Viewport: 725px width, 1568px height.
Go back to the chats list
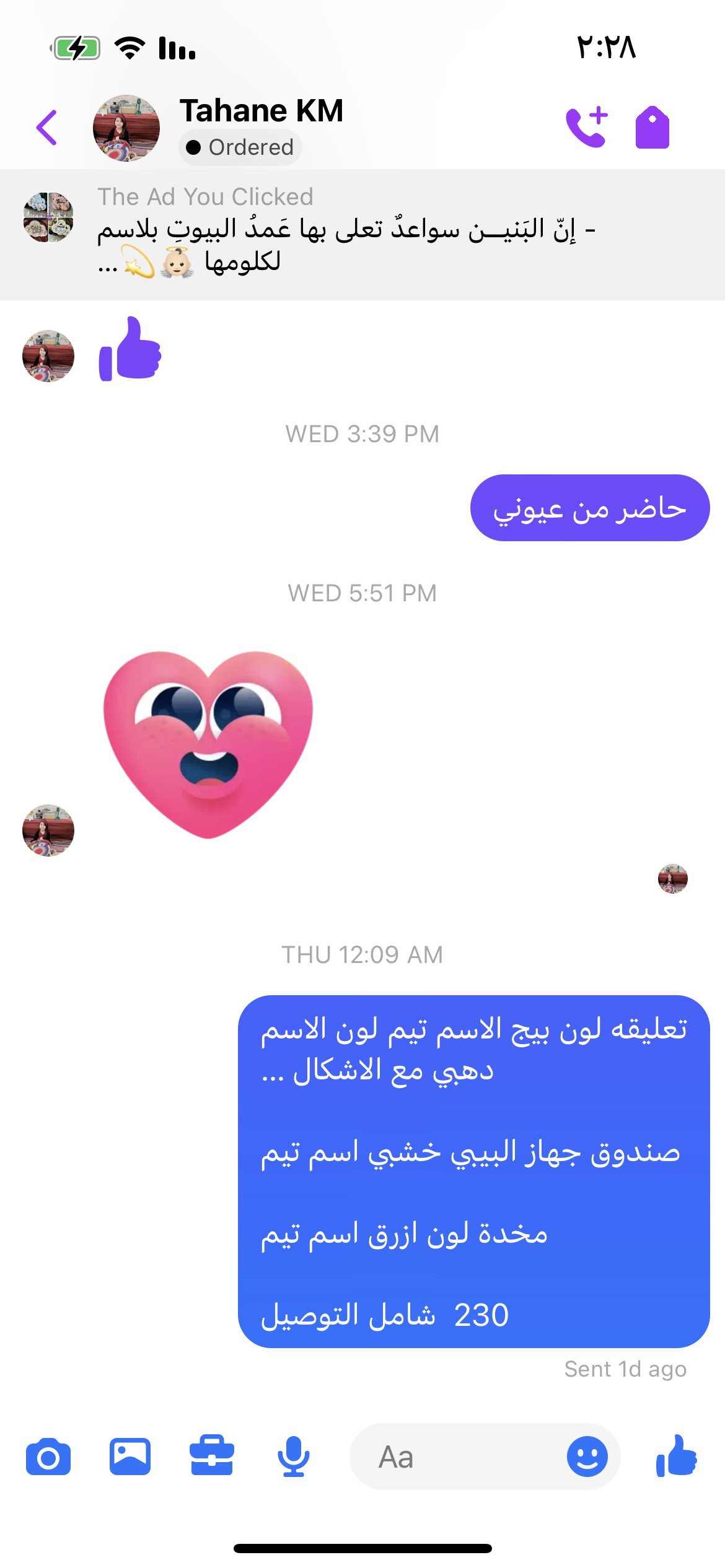pyautogui.click(x=47, y=128)
